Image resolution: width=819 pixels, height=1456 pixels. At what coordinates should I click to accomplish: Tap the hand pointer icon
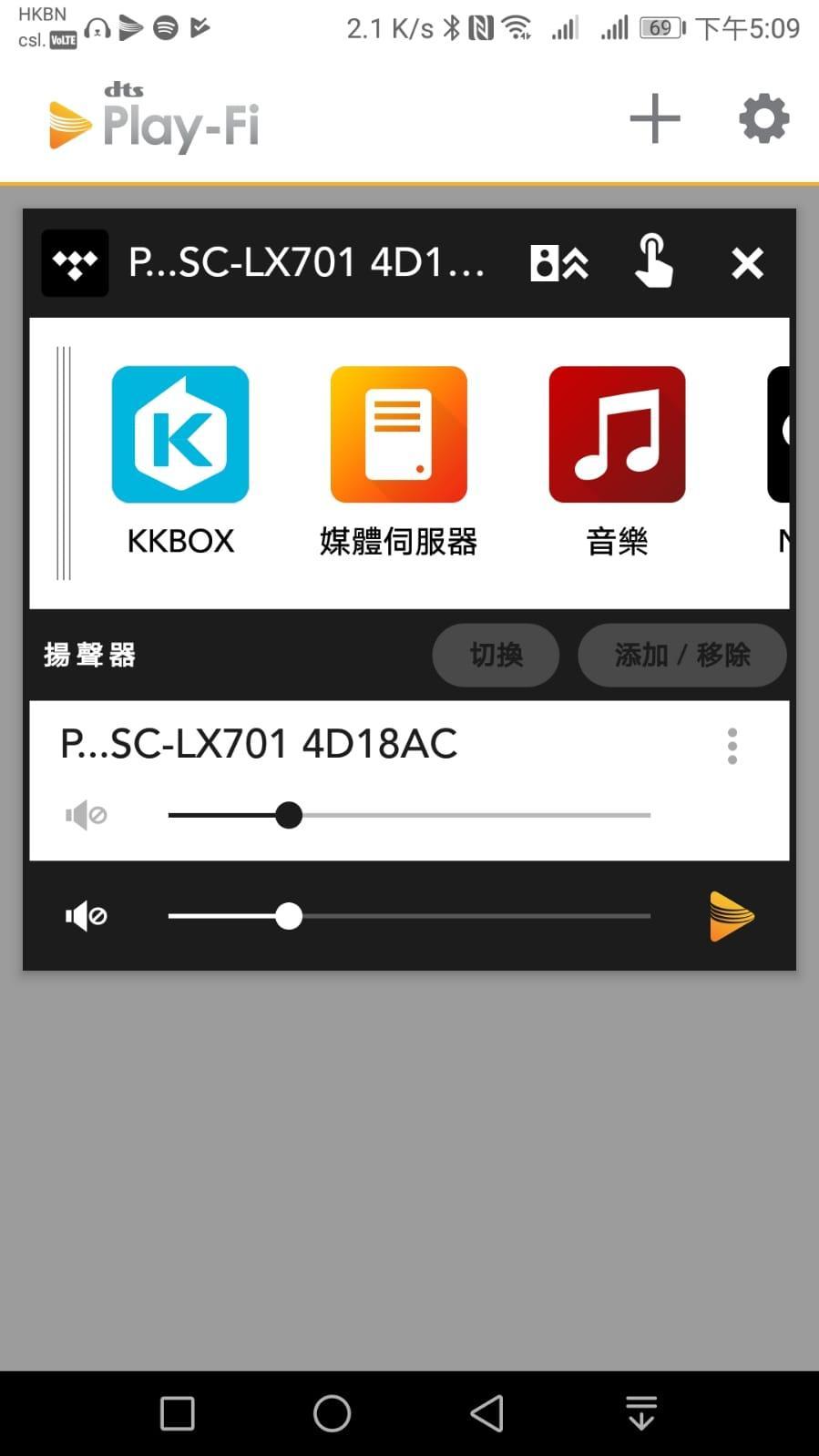click(x=653, y=261)
